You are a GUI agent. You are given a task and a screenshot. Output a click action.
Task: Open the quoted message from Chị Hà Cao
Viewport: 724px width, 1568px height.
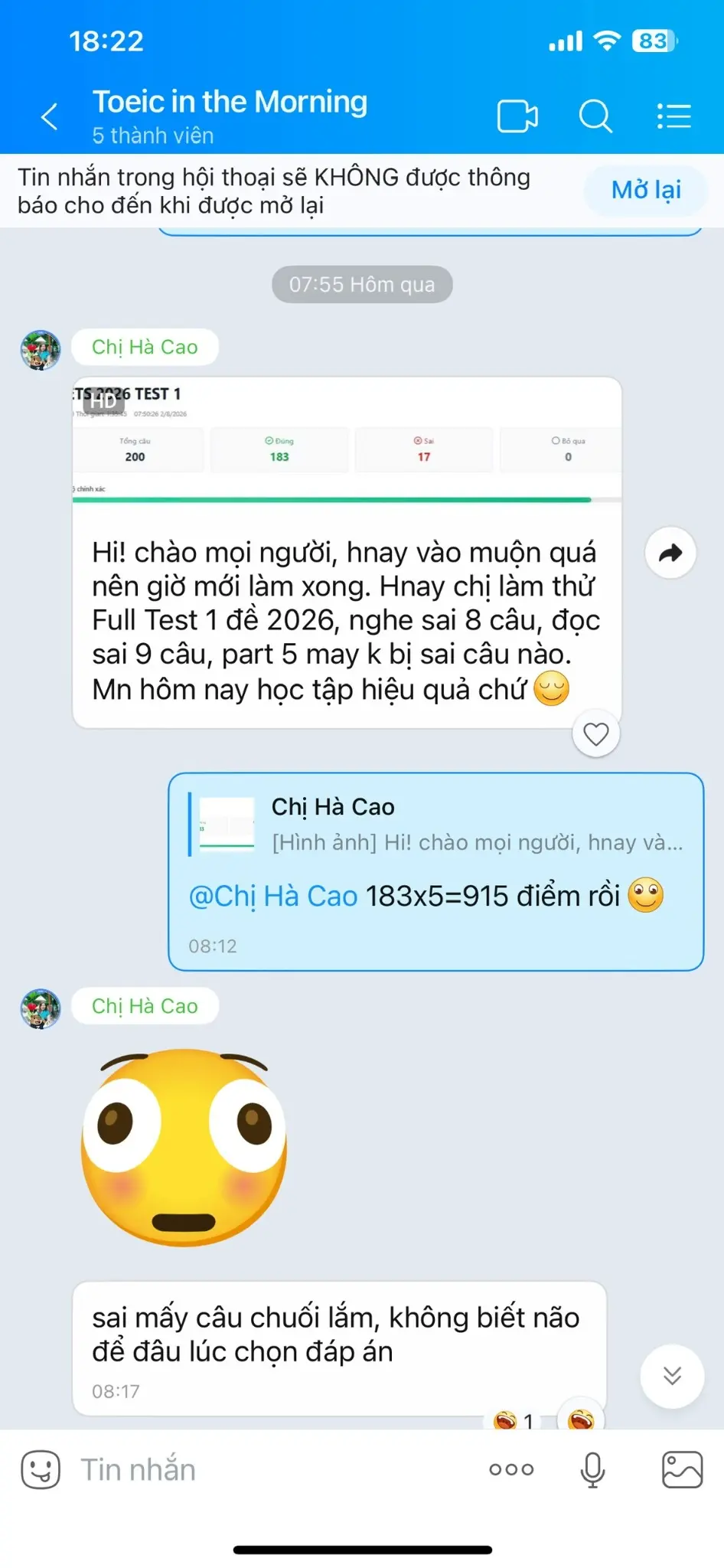click(437, 825)
